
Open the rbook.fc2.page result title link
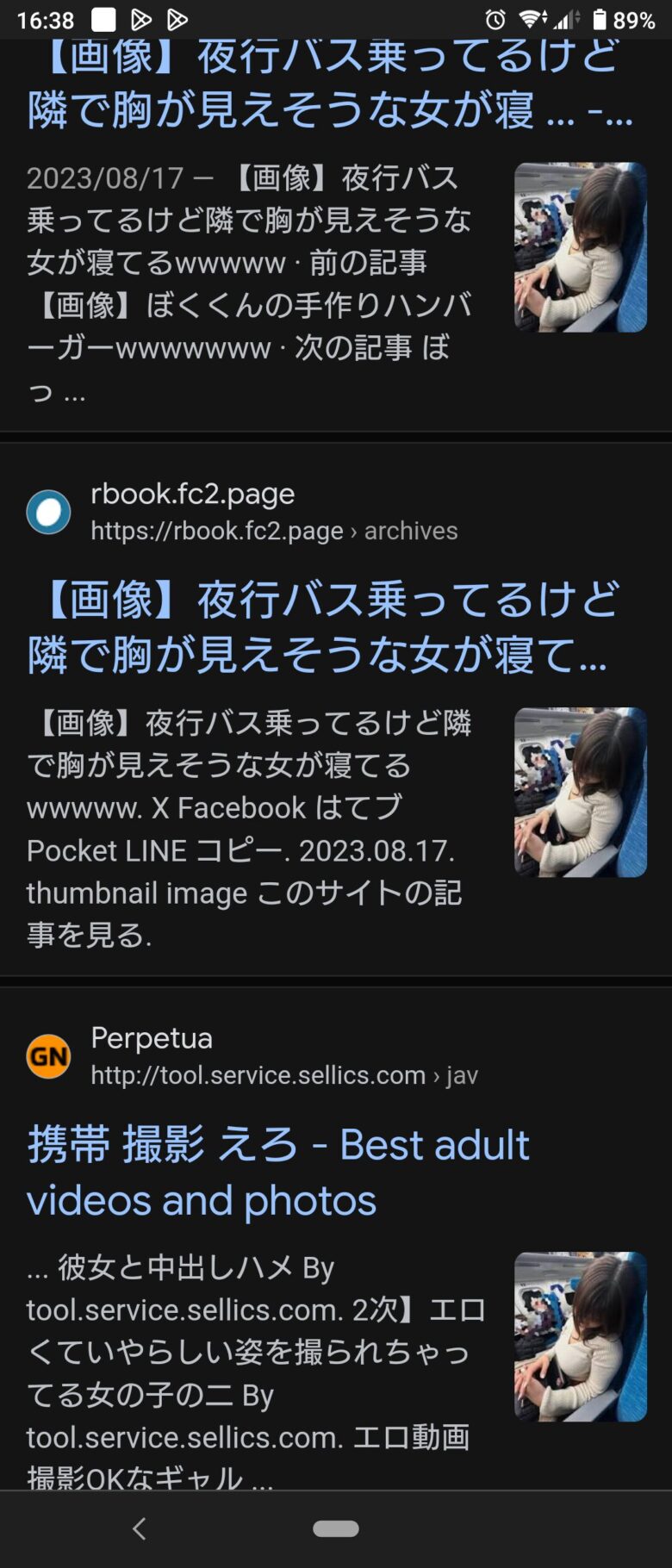click(323, 627)
